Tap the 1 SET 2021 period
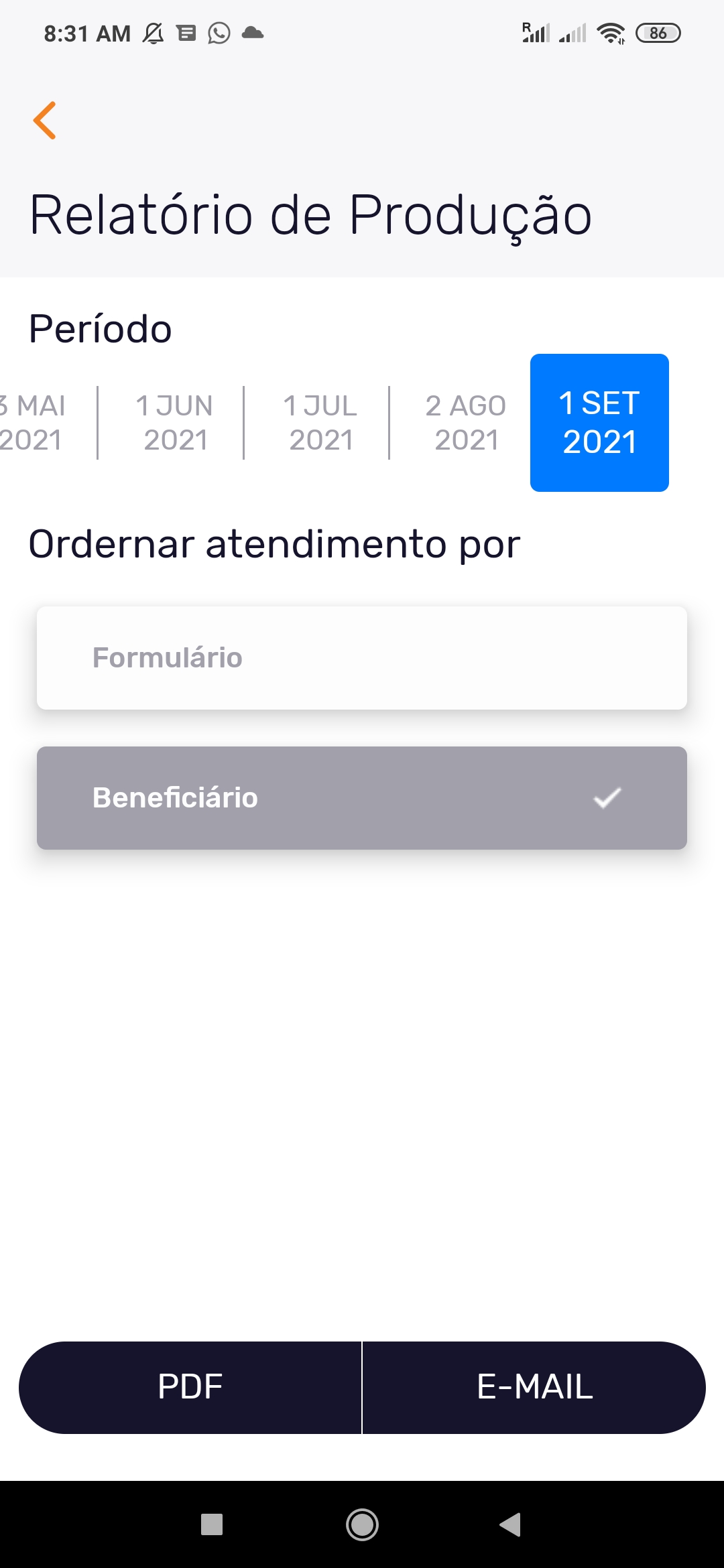The height and width of the screenshot is (1568, 724). pyautogui.click(x=599, y=423)
